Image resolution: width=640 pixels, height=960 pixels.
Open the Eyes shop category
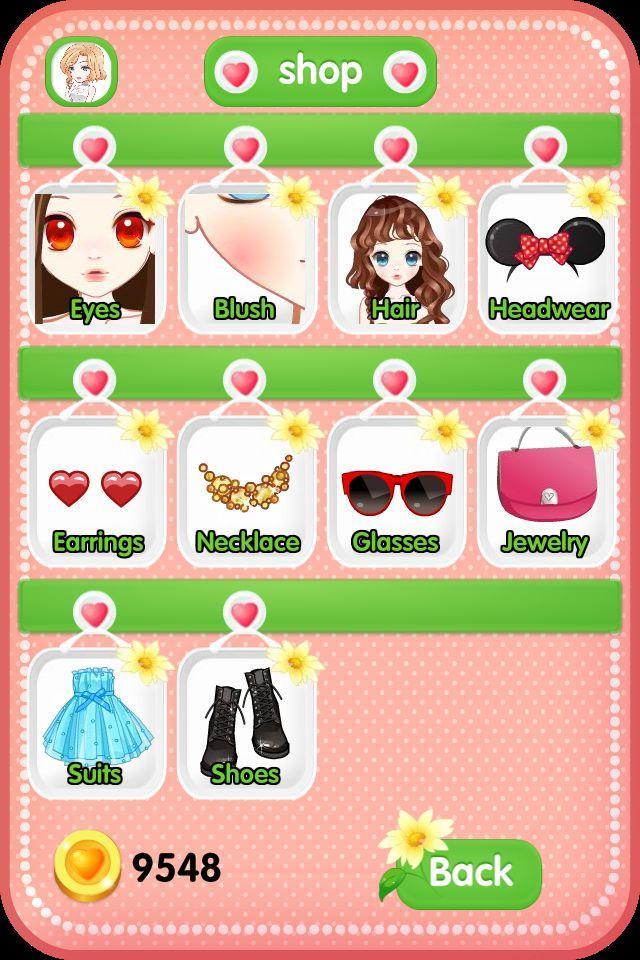coord(96,258)
